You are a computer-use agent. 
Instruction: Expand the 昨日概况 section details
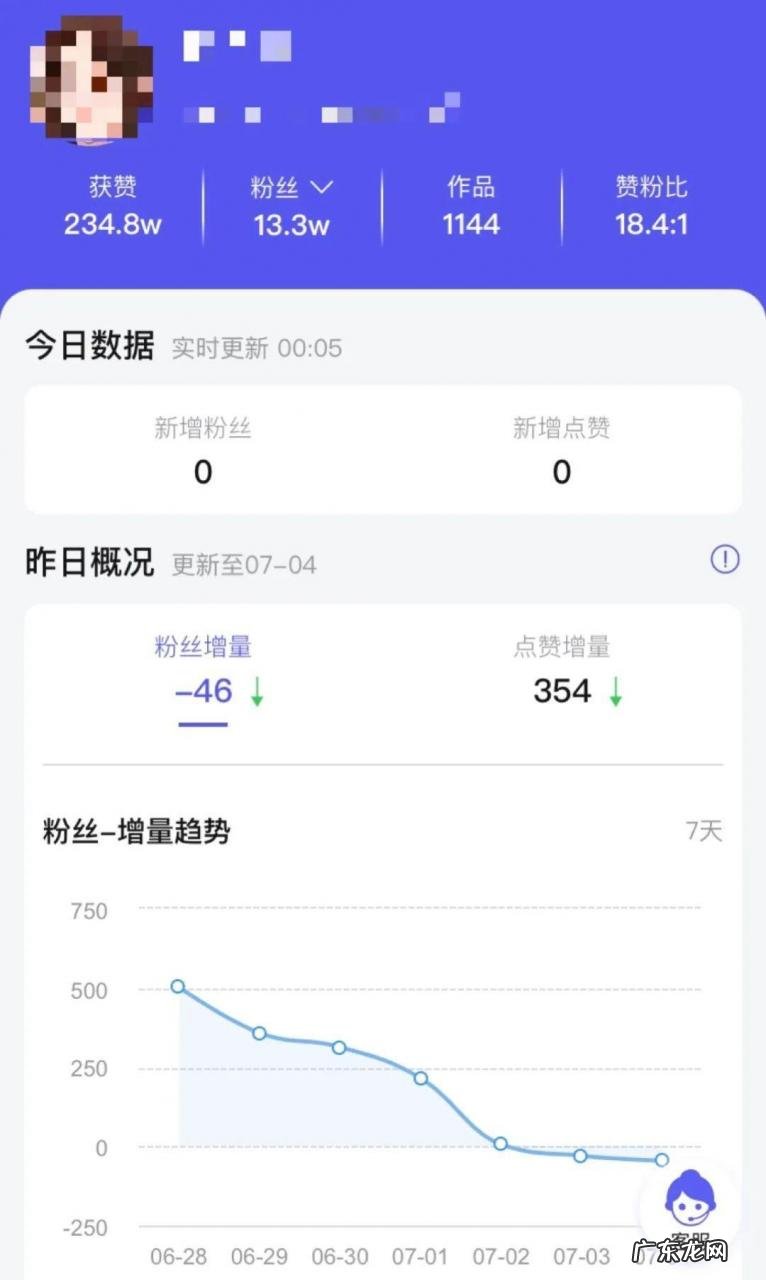coord(89,563)
